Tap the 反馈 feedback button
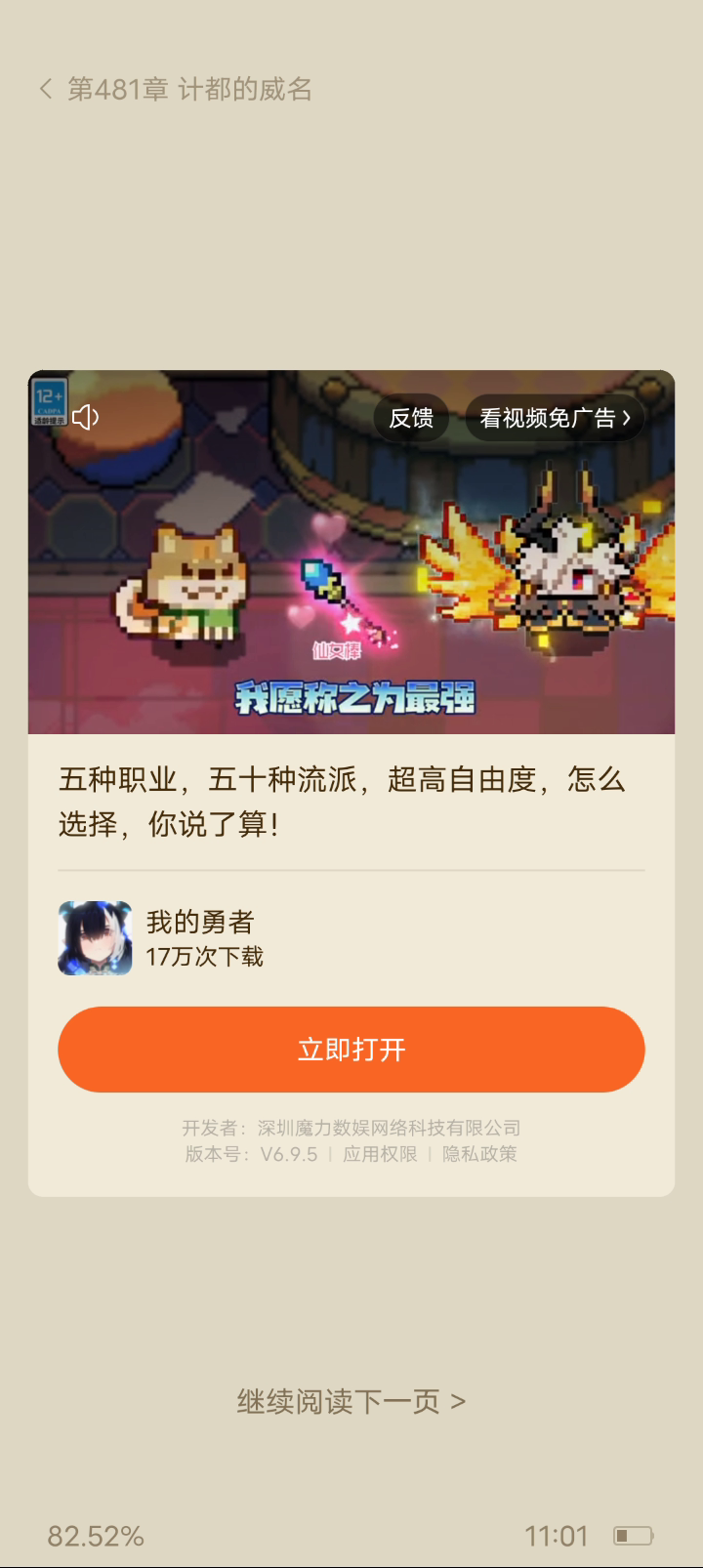Screen dimensions: 703x1568 coord(411,418)
